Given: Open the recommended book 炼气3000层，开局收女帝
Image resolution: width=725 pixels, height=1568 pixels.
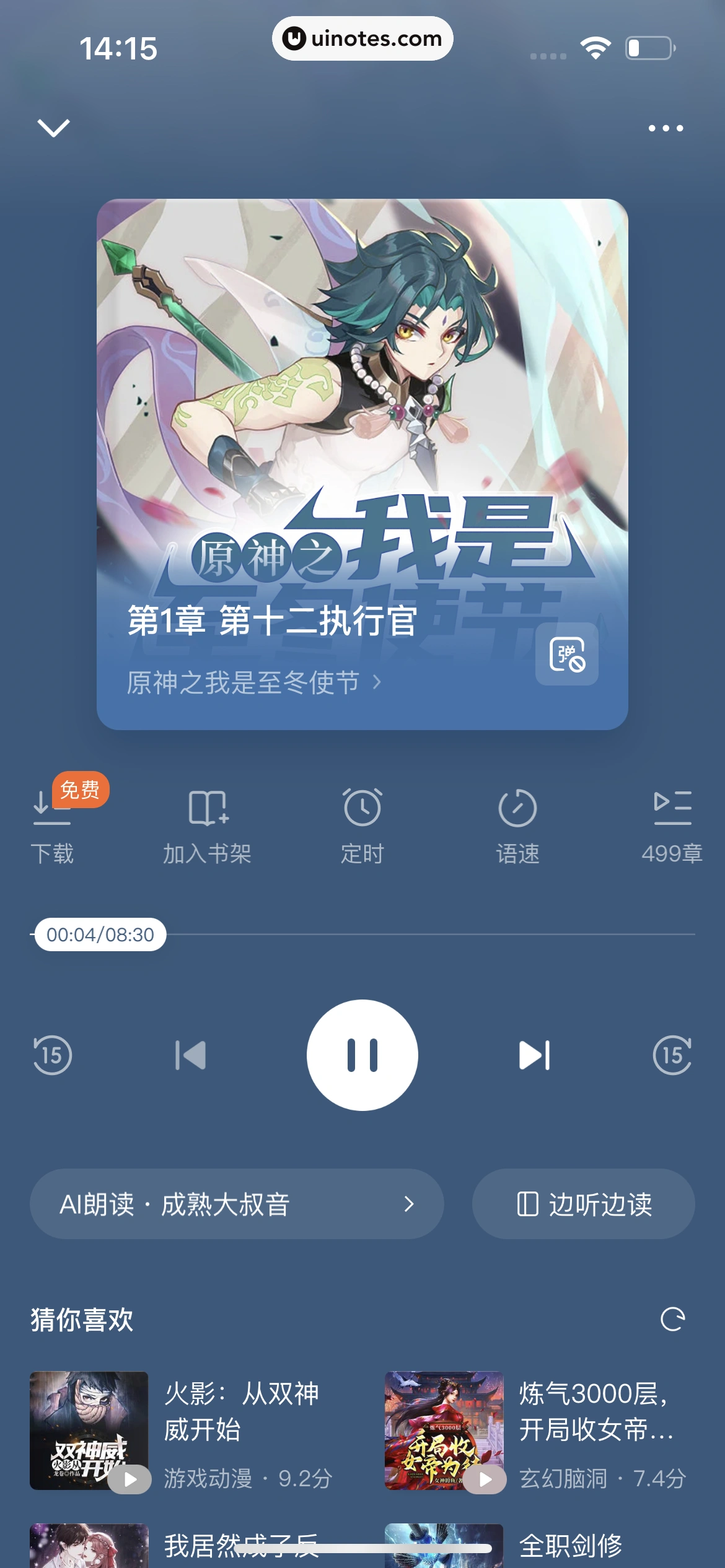Looking at the screenshot, I should pos(595,1411).
